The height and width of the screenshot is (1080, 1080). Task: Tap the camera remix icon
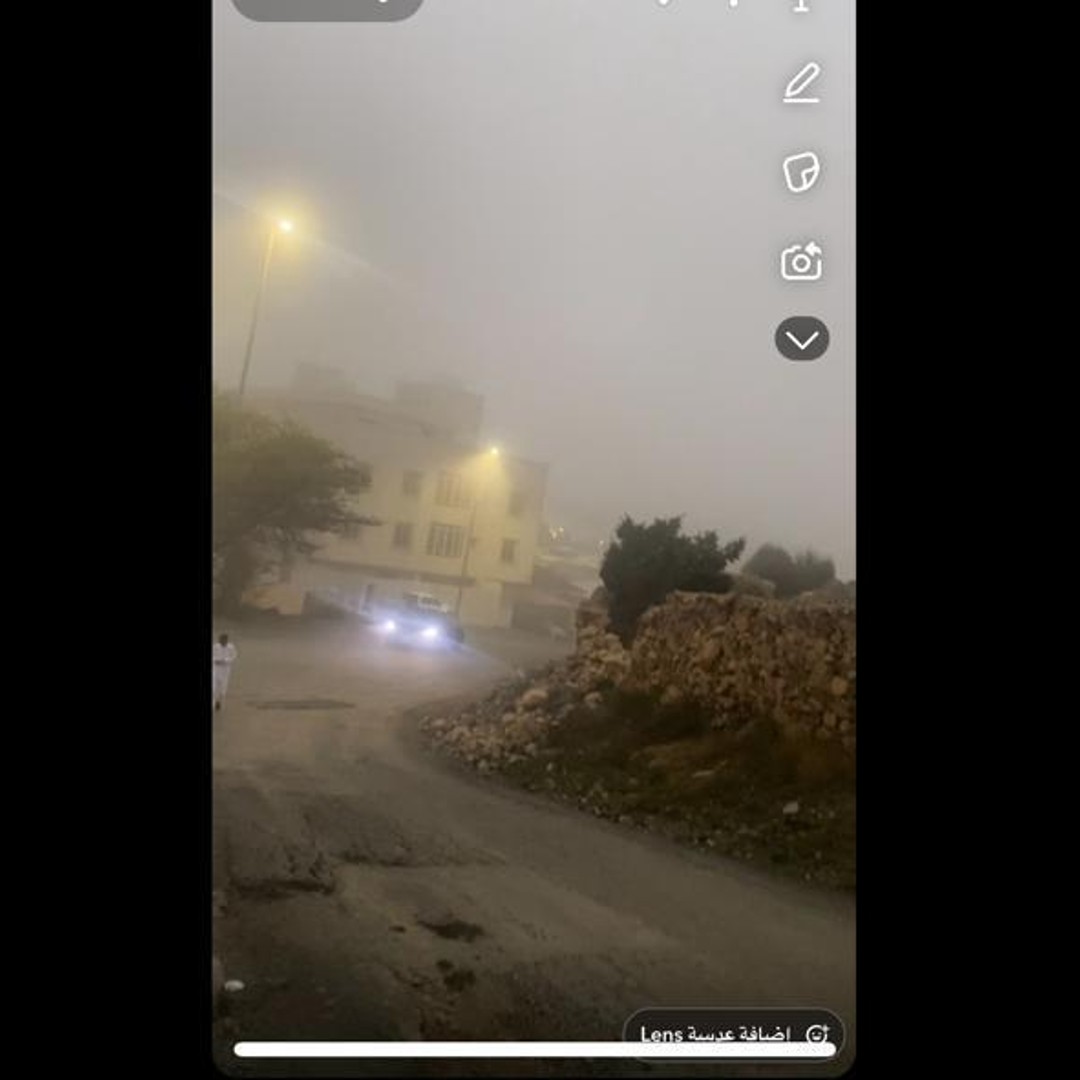click(x=801, y=262)
